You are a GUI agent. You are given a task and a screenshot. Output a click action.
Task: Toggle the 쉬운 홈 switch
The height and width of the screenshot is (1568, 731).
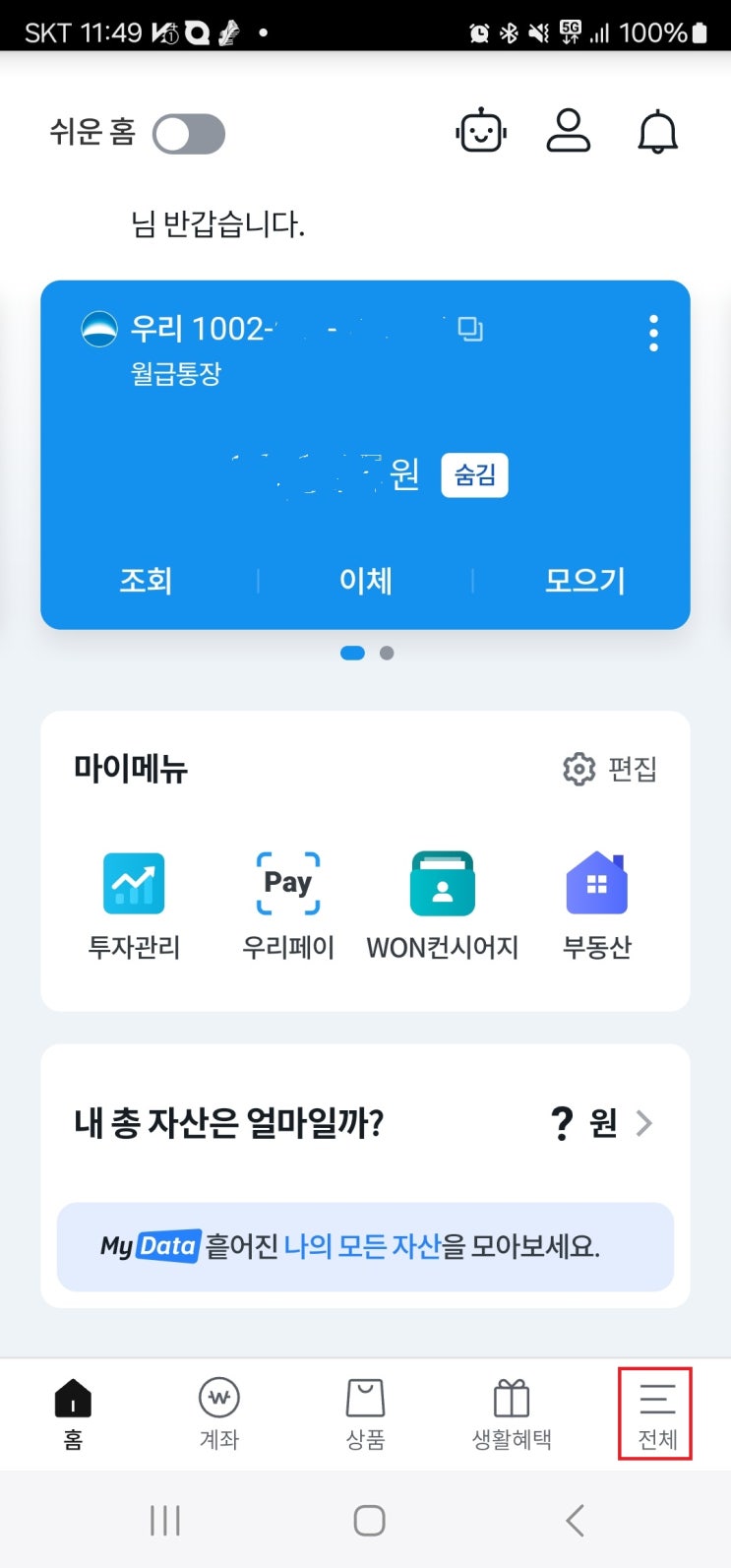189,134
